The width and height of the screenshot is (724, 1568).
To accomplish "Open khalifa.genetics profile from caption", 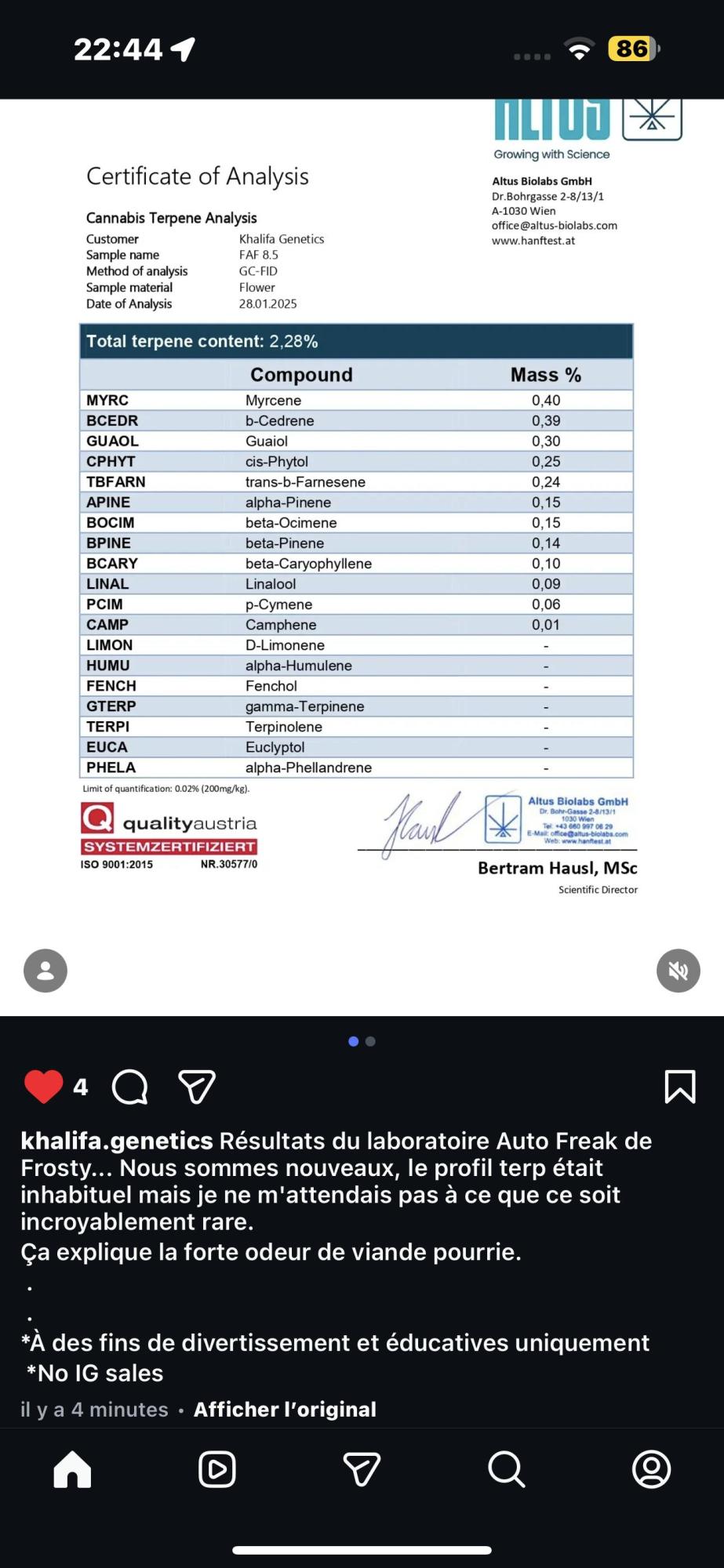I will click(117, 1141).
